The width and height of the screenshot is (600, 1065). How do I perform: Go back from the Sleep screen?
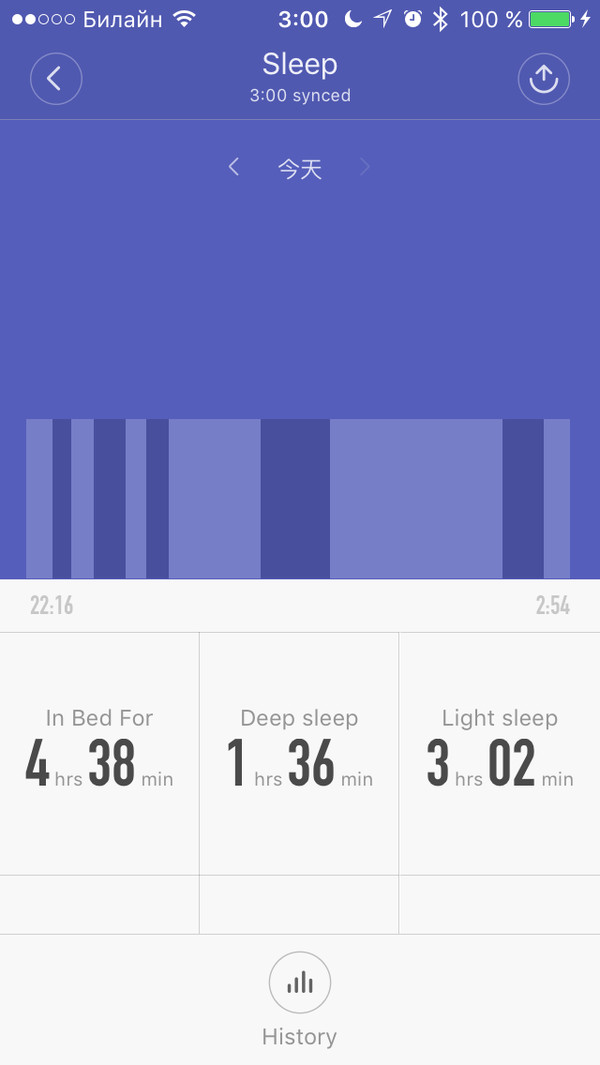coord(55,79)
